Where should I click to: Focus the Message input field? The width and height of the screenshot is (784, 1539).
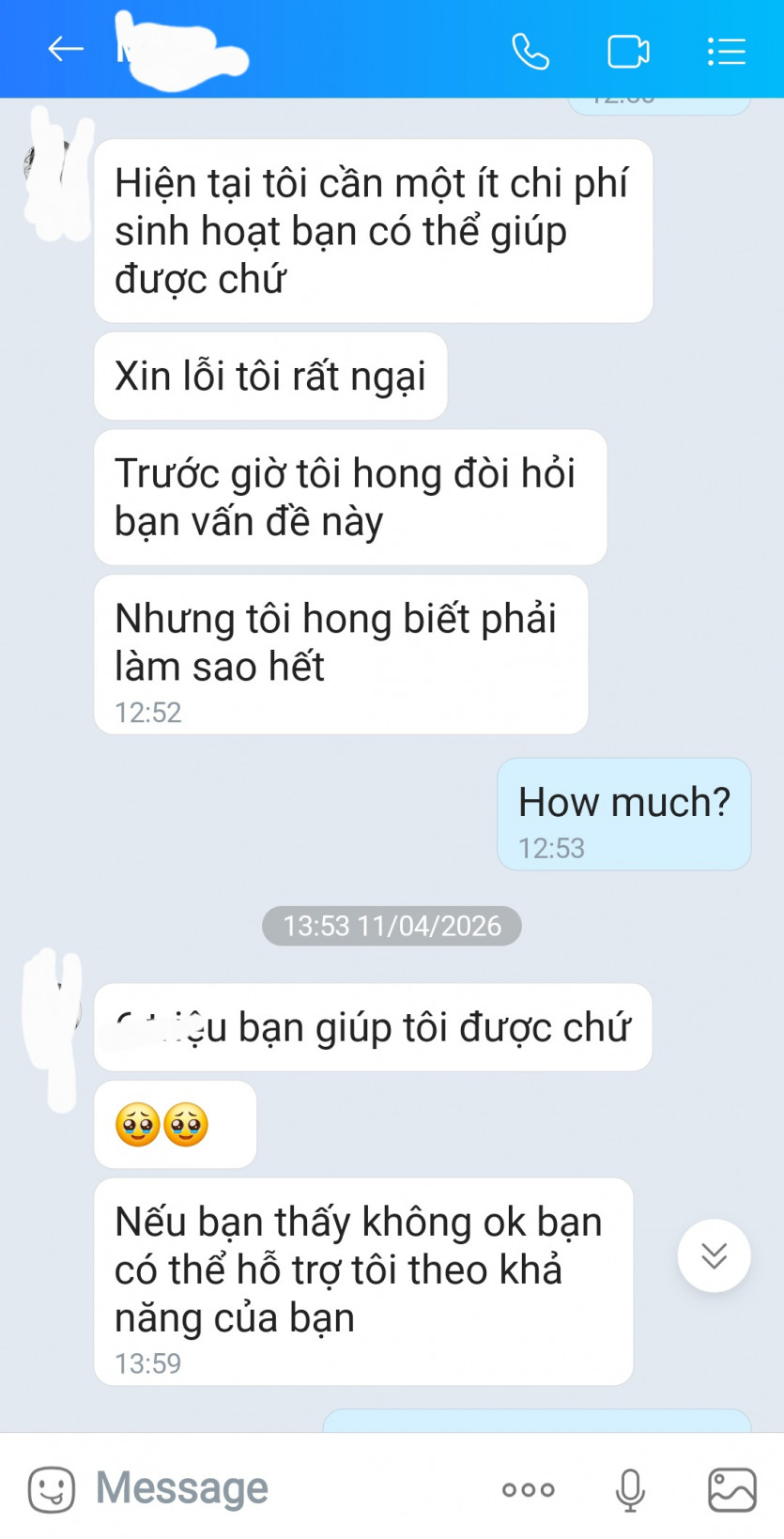coord(282,1488)
